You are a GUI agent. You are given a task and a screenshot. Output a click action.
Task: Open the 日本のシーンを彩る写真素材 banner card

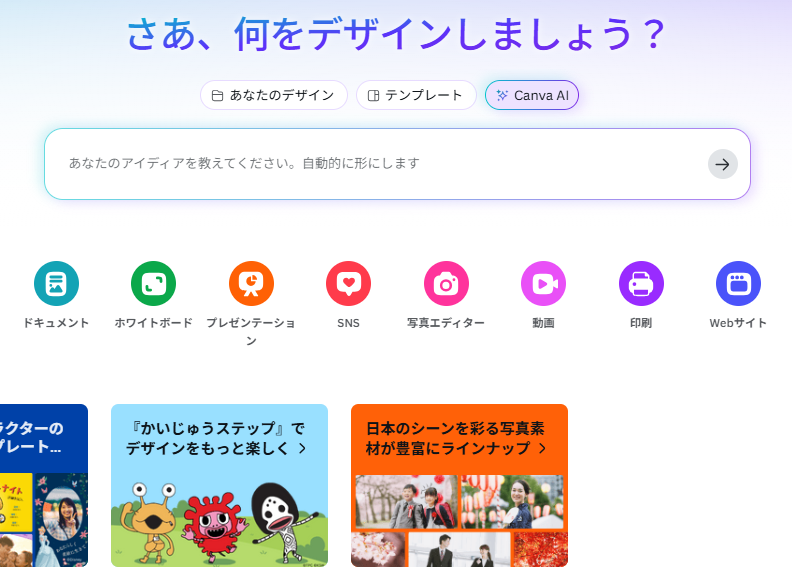(x=459, y=485)
